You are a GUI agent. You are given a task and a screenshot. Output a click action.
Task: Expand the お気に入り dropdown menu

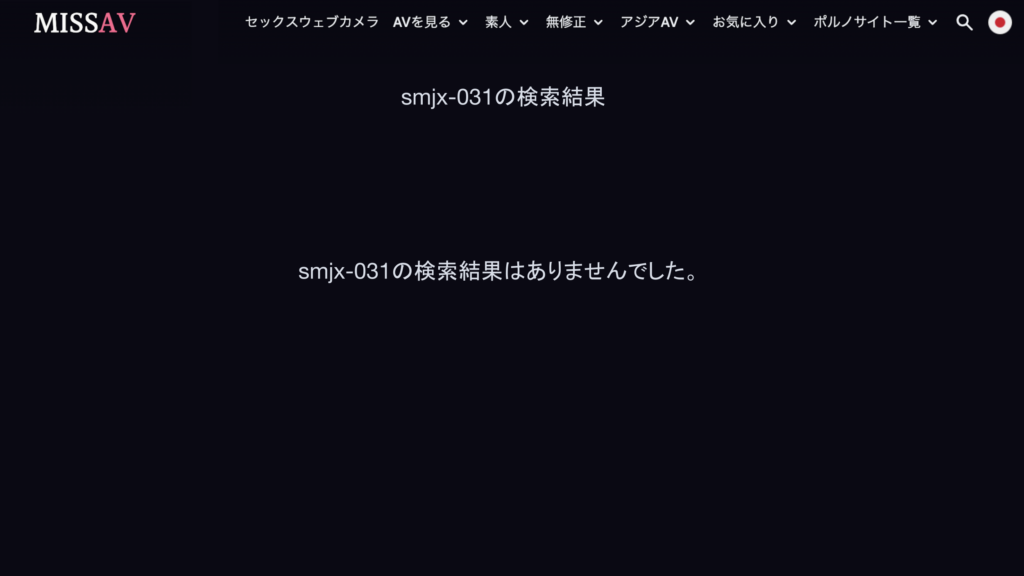click(x=754, y=22)
